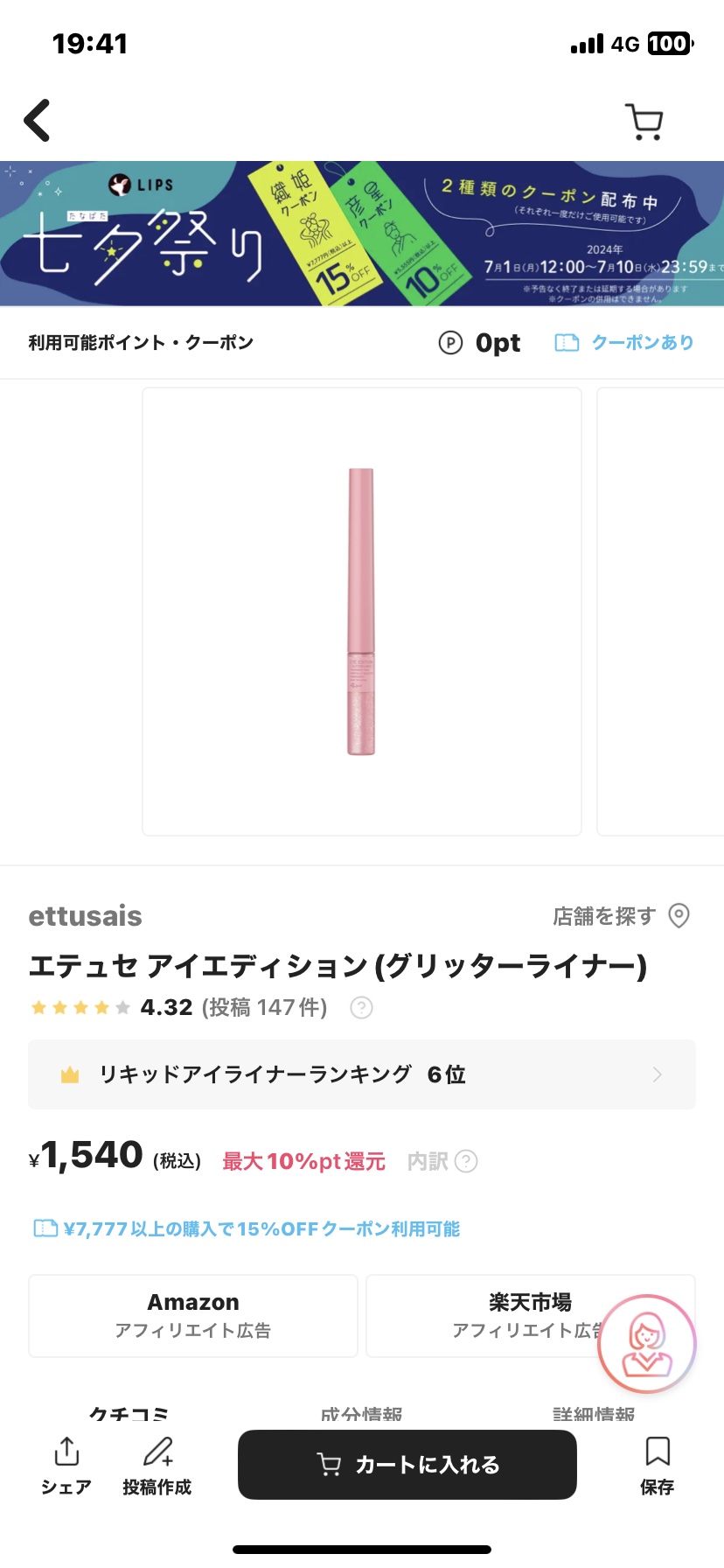Open the floating assistant avatar button
Screen dimensions: 724x1568
[x=646, y=1343]
